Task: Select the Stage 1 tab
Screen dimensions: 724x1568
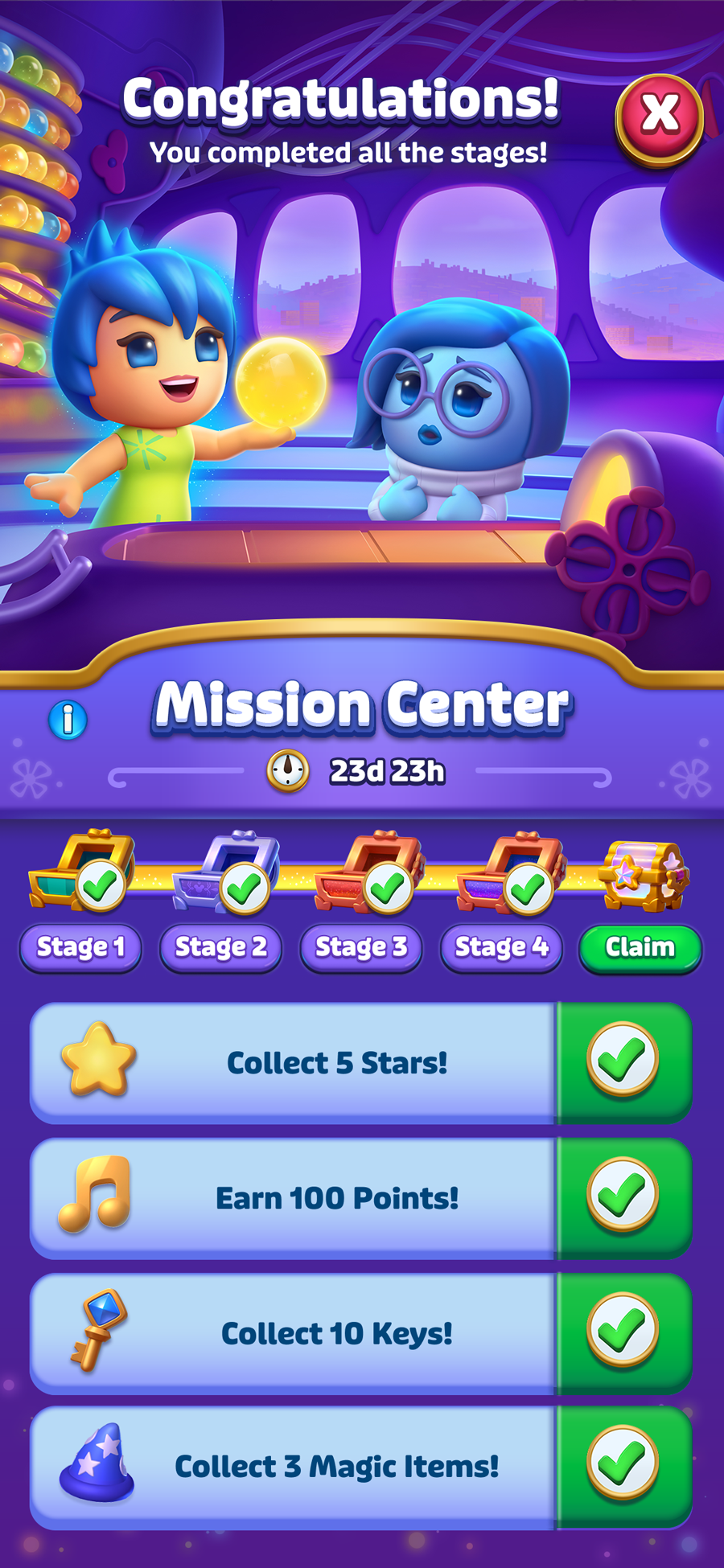Action: [x=80, y=948]
